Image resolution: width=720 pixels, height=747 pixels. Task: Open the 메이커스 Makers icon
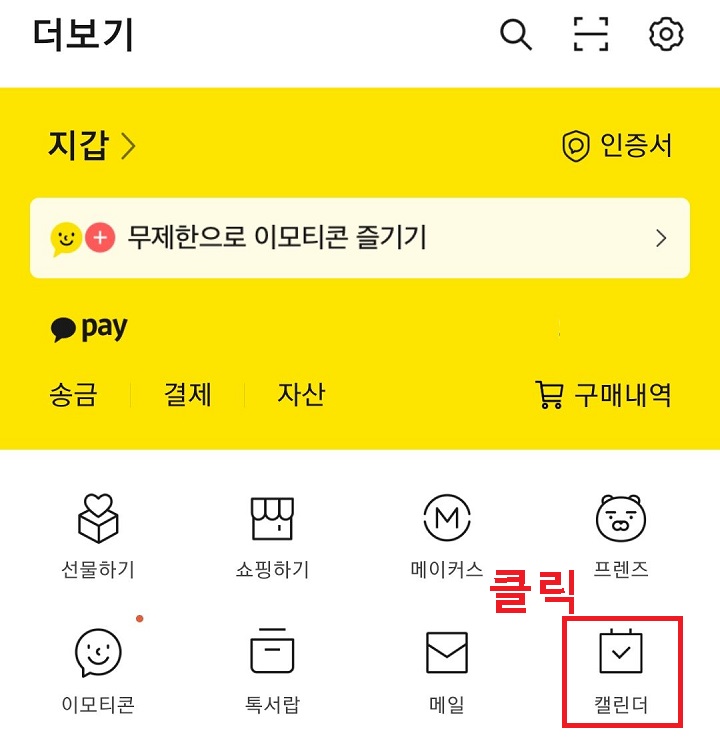pyautogui.click(x=448, y=518)
